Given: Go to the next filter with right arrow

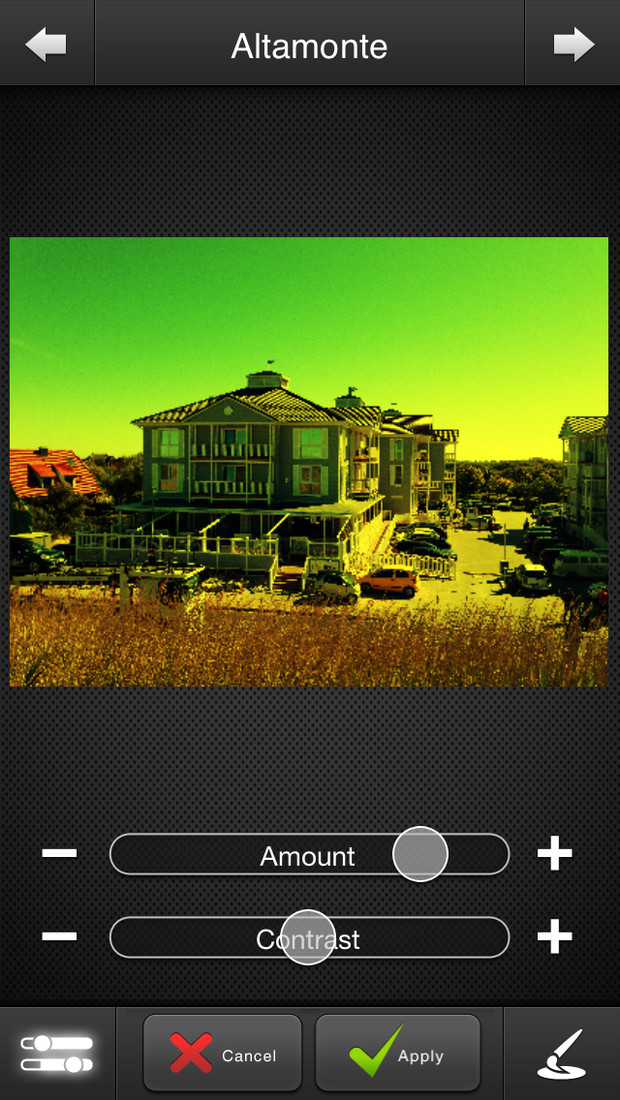Looking at the screenshot, I should pos(573,45).
